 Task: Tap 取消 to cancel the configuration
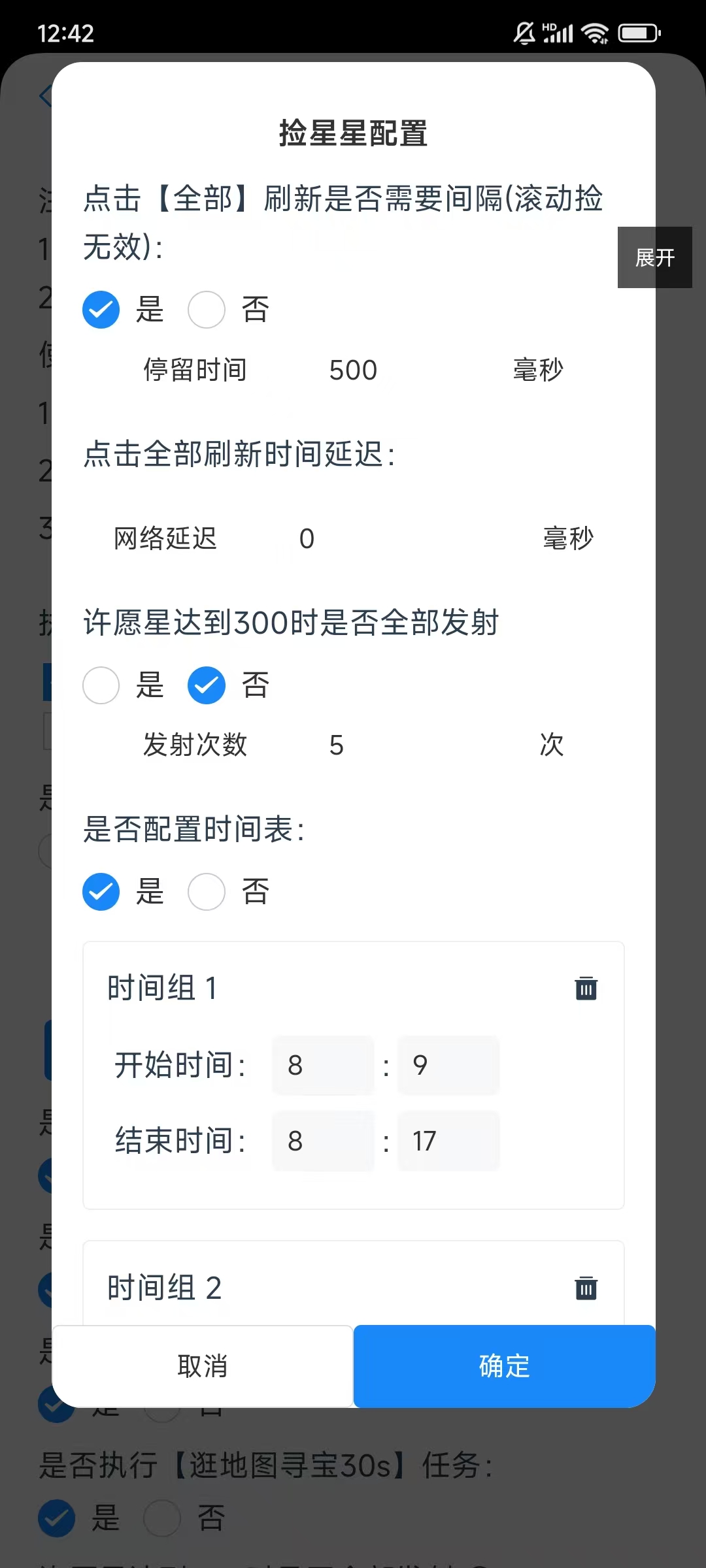(203, 1366)
